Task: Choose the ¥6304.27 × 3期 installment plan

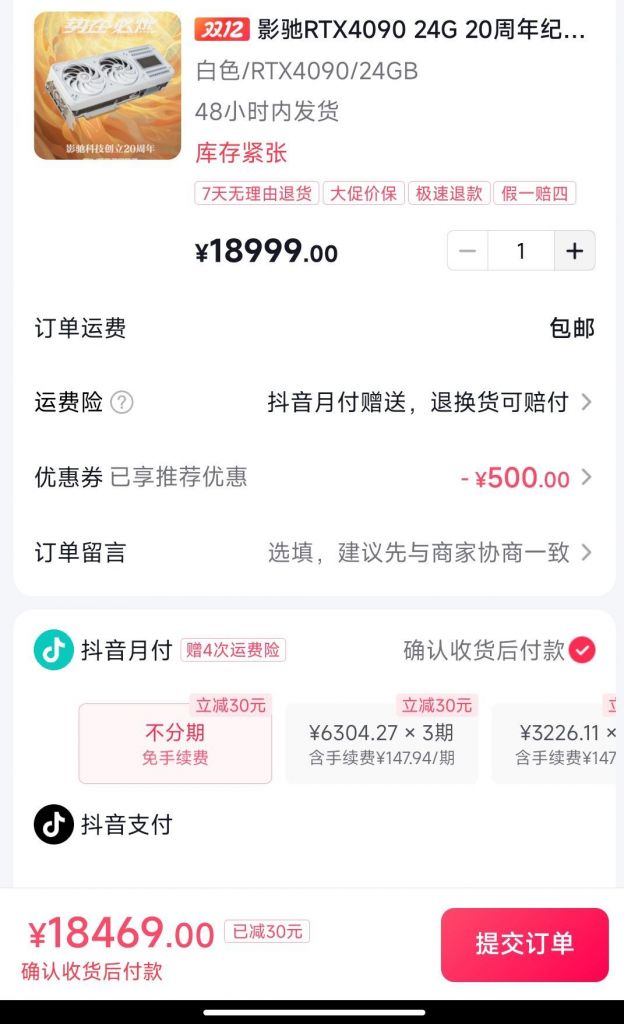Action: 382,743
